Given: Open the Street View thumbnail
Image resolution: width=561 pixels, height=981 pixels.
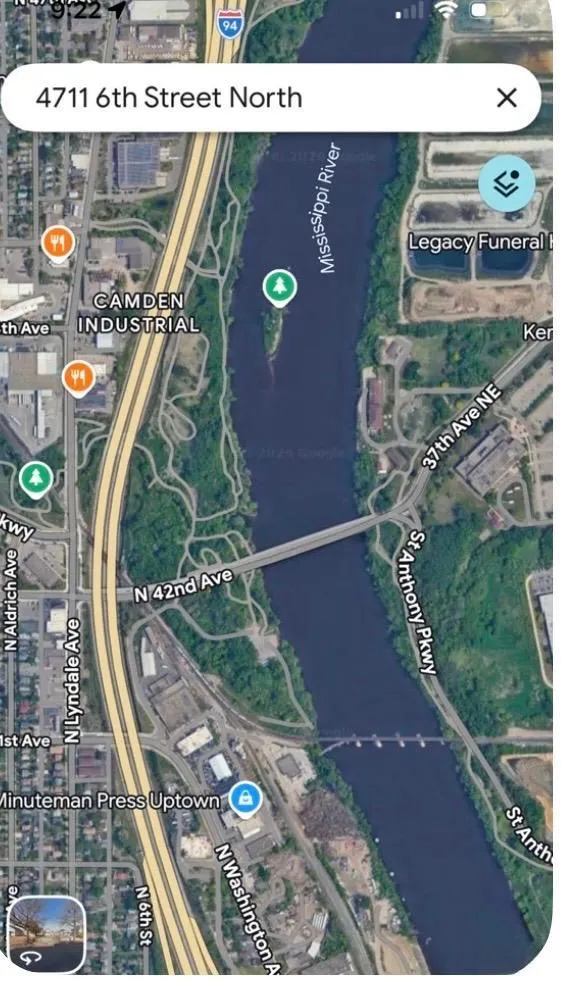Looking at the screenshot, I should pyautogui.click(x=47, y=934).
